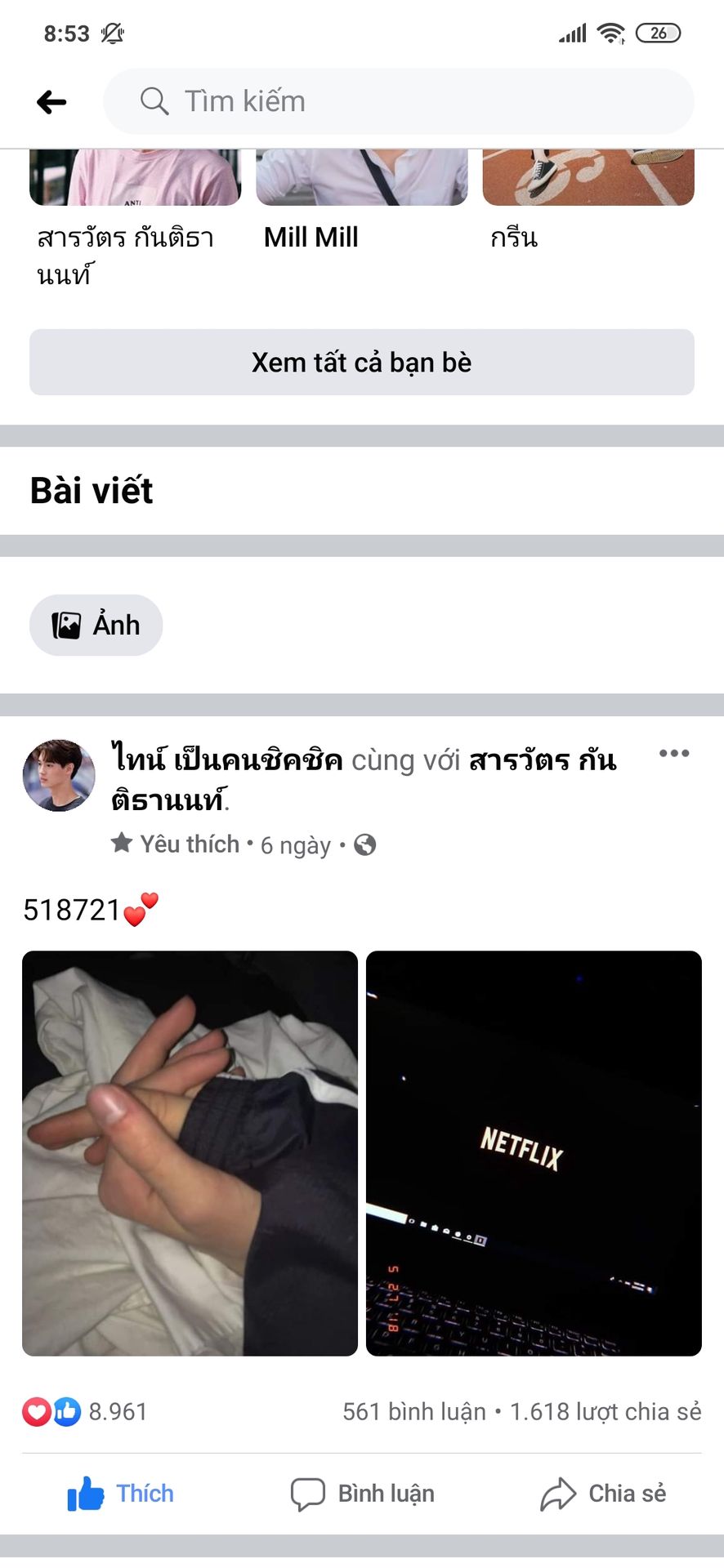View the 561 bình luận comments
The width and height of the screenshot is (724, 1568).
pos(413,1411)
